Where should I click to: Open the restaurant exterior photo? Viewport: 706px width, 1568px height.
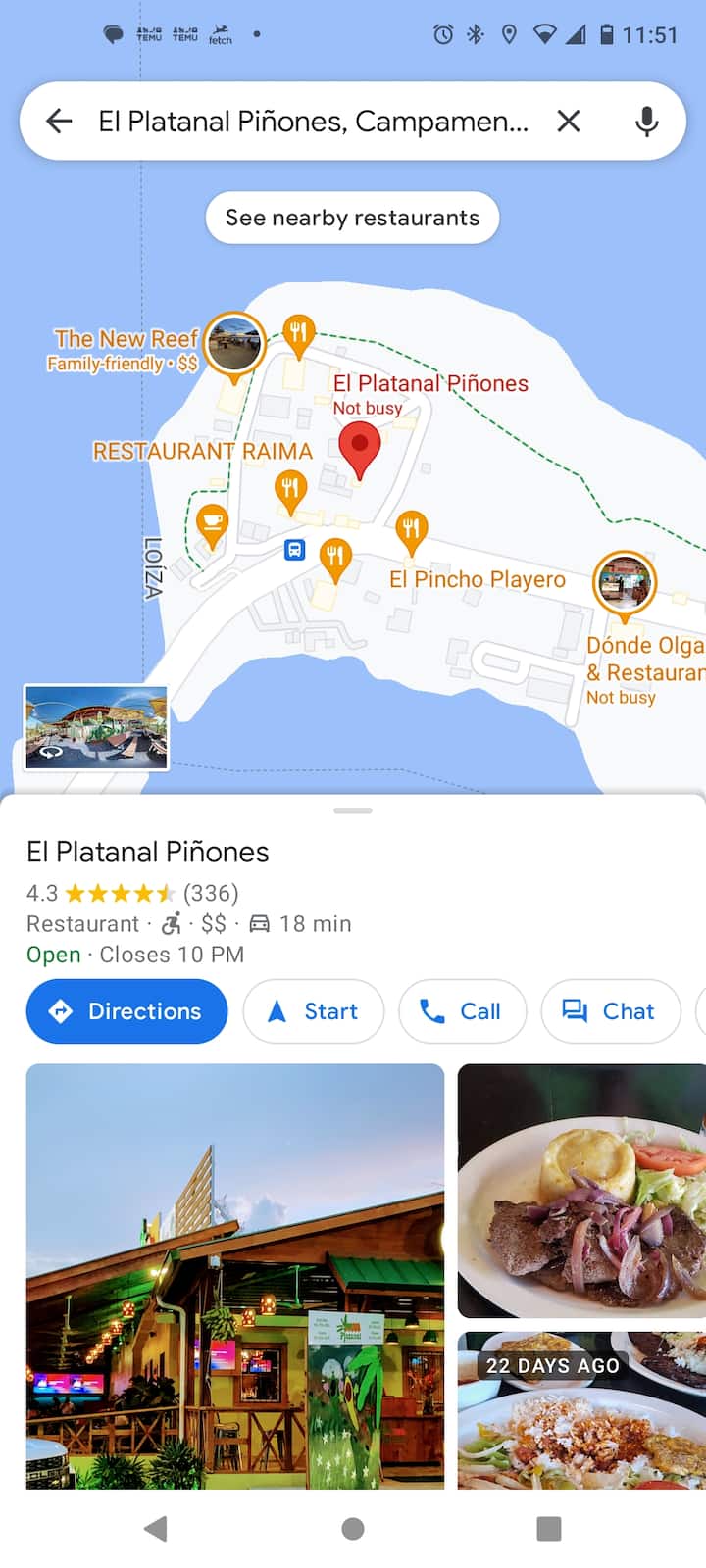tap(235, 1276)
